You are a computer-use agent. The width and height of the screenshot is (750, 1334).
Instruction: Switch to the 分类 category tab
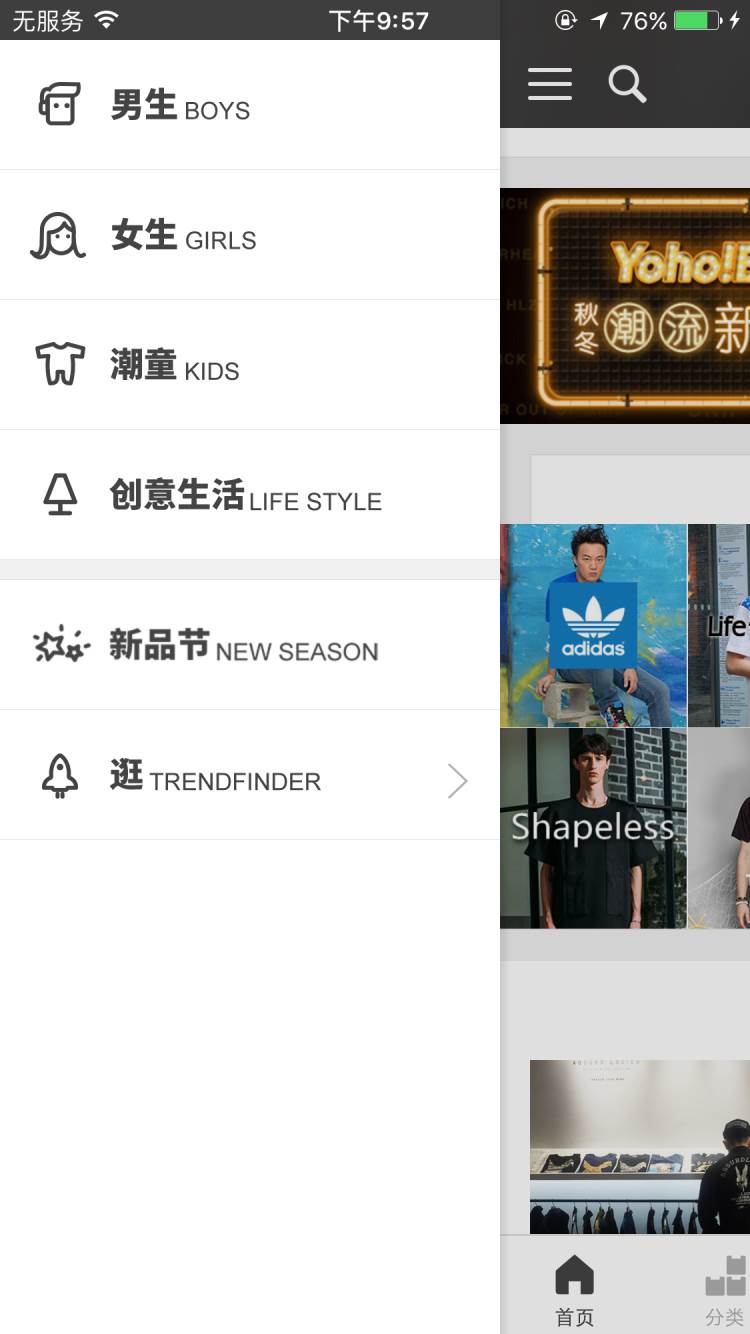point(725,1290)
